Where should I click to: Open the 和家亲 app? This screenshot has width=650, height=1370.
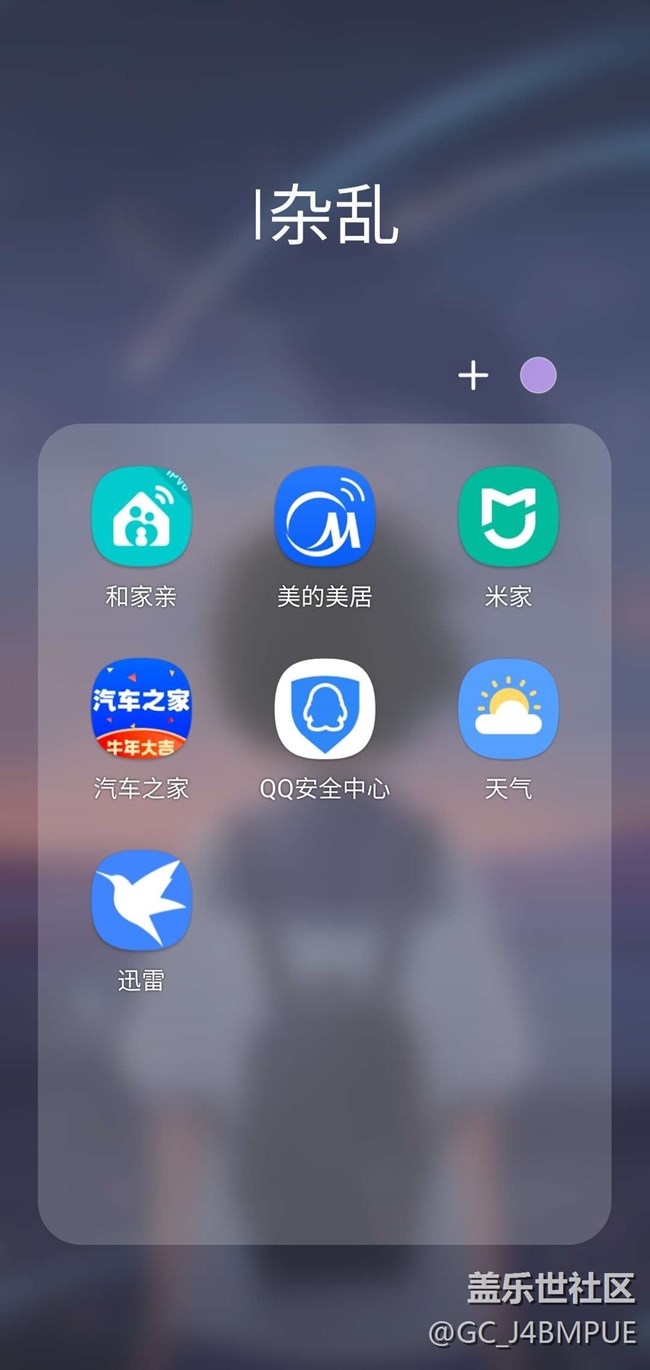[x=141, y=517]
